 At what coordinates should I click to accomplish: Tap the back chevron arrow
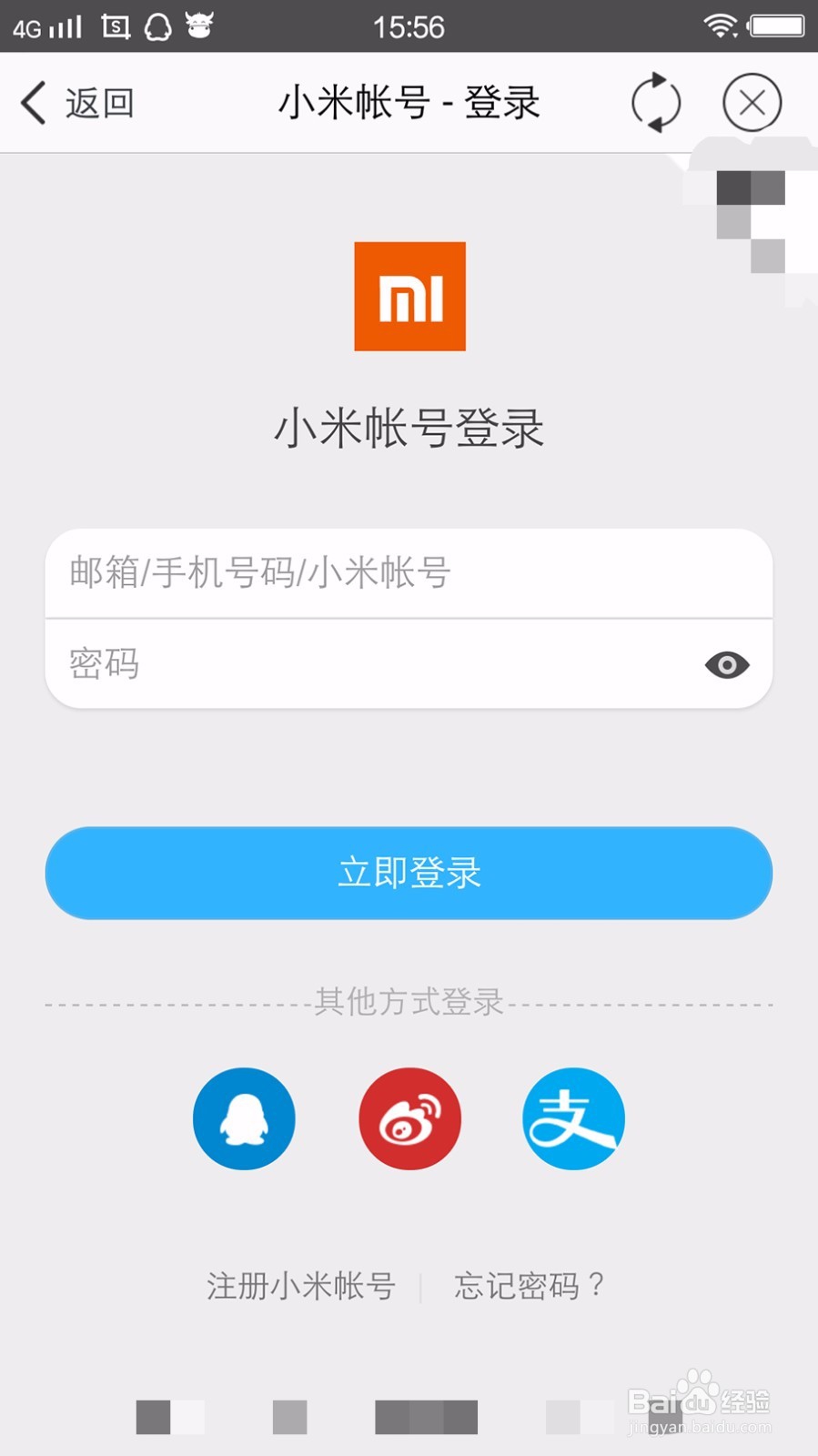point(33,102)
